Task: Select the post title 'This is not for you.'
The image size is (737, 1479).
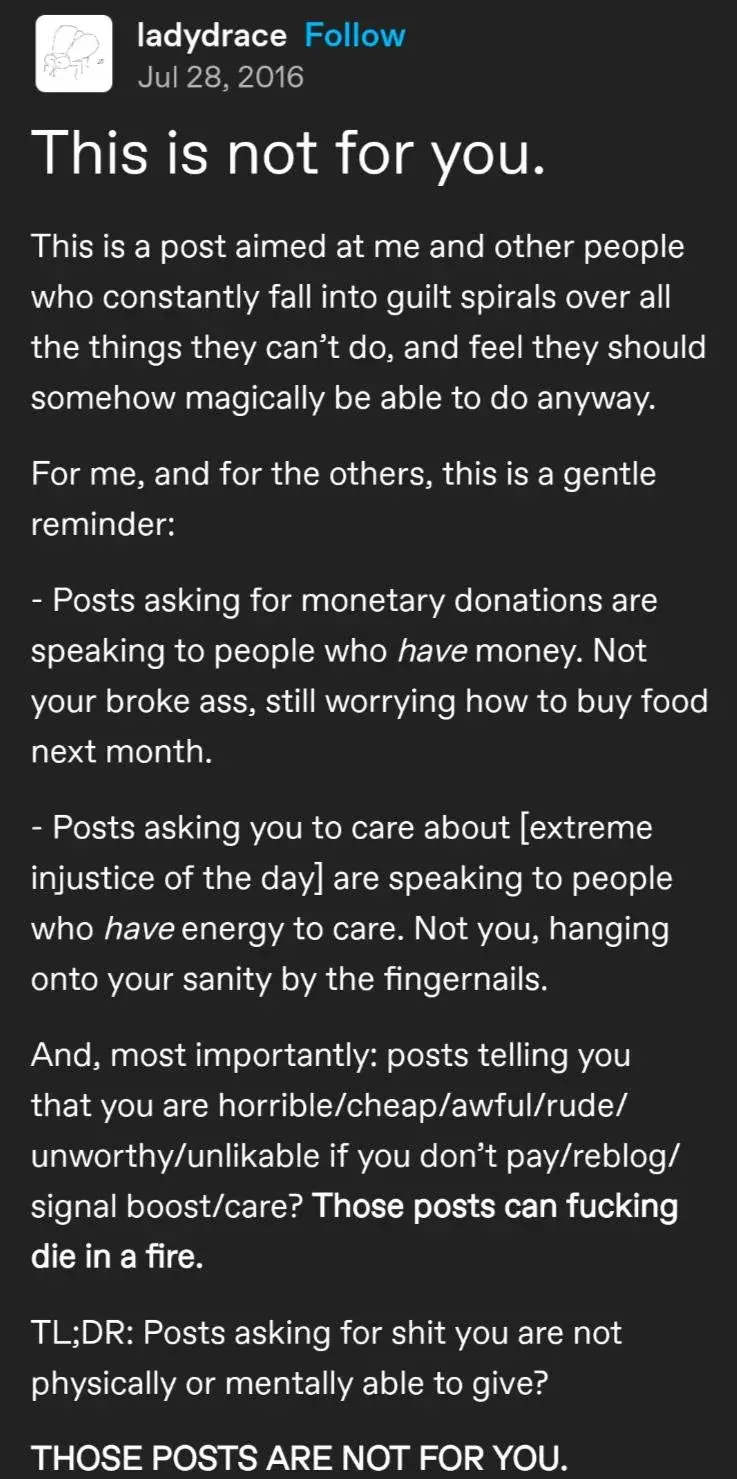Action: pos(290,152)
